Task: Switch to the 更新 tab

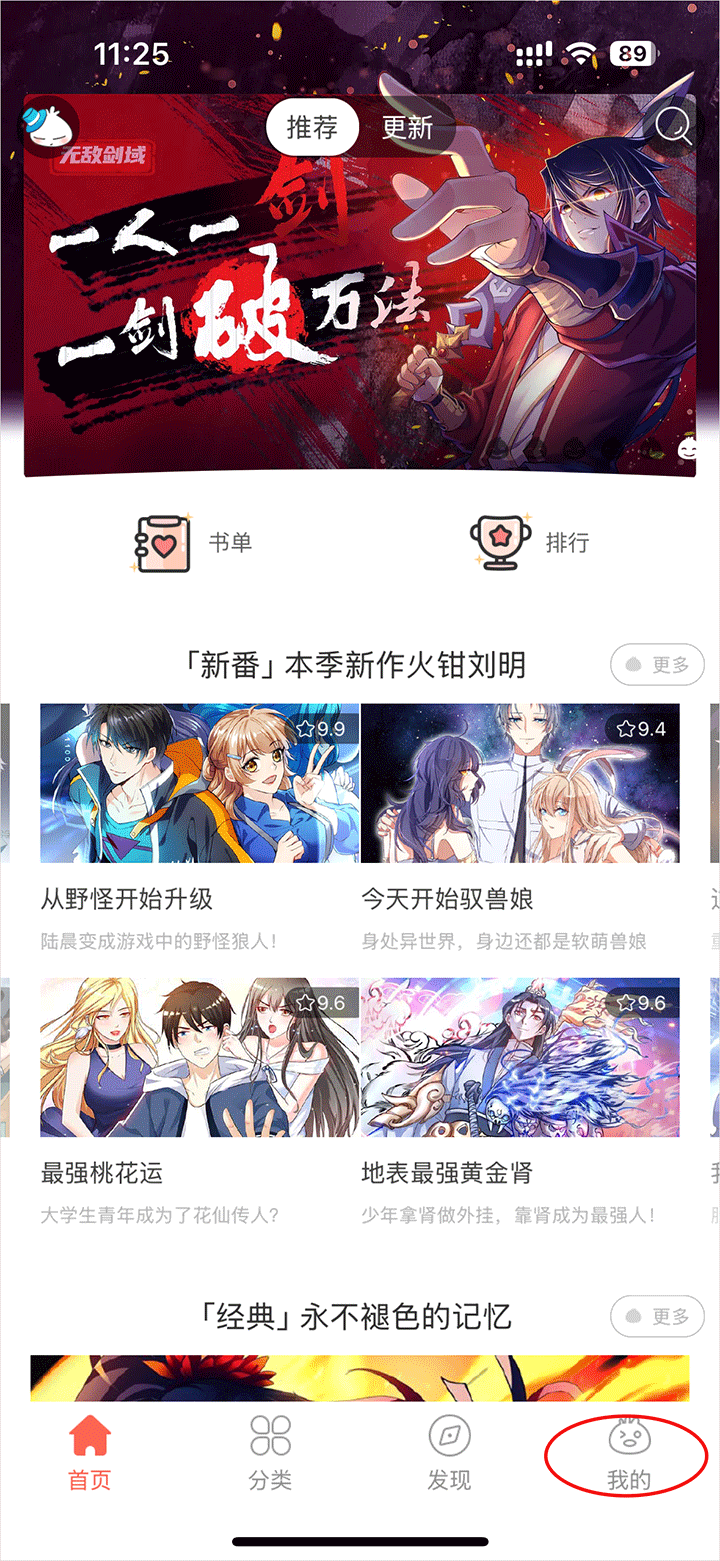Action: click(407, 127)
